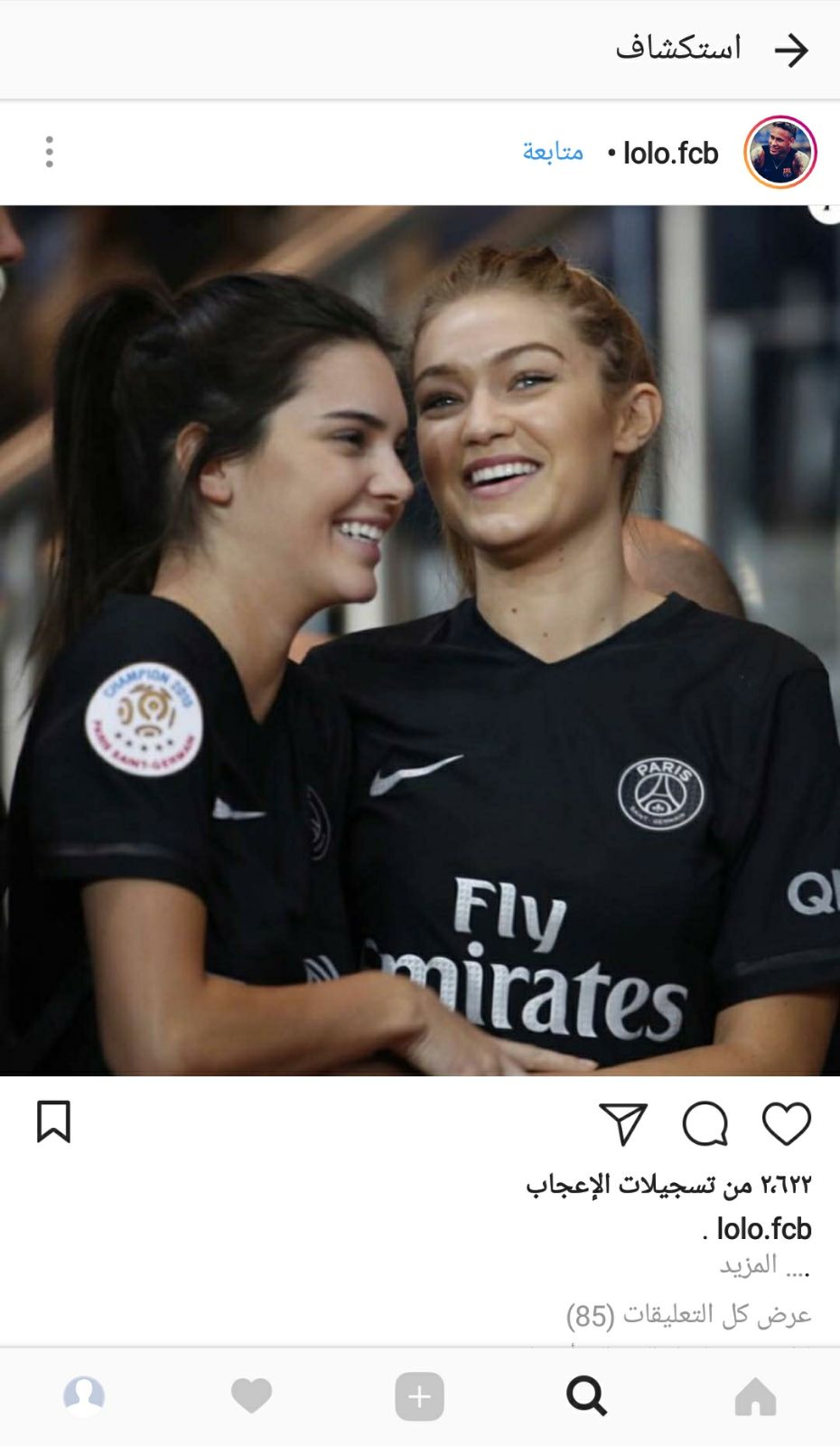840x1446 pixels.
Task: Expand the caption with 'المزيد'
Action: point(749,1265)
